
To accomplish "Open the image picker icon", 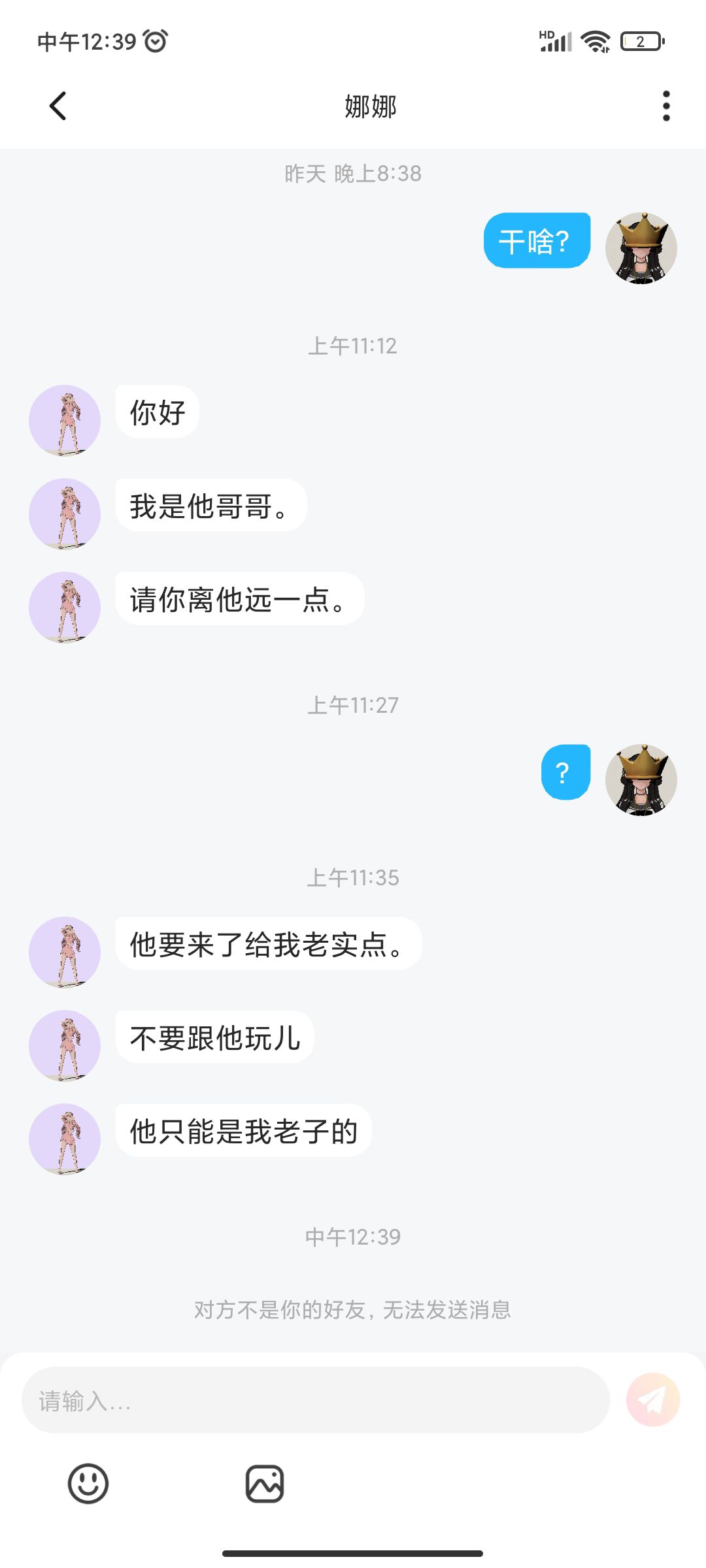I will pyautogui.click(x=265, y=1483).
